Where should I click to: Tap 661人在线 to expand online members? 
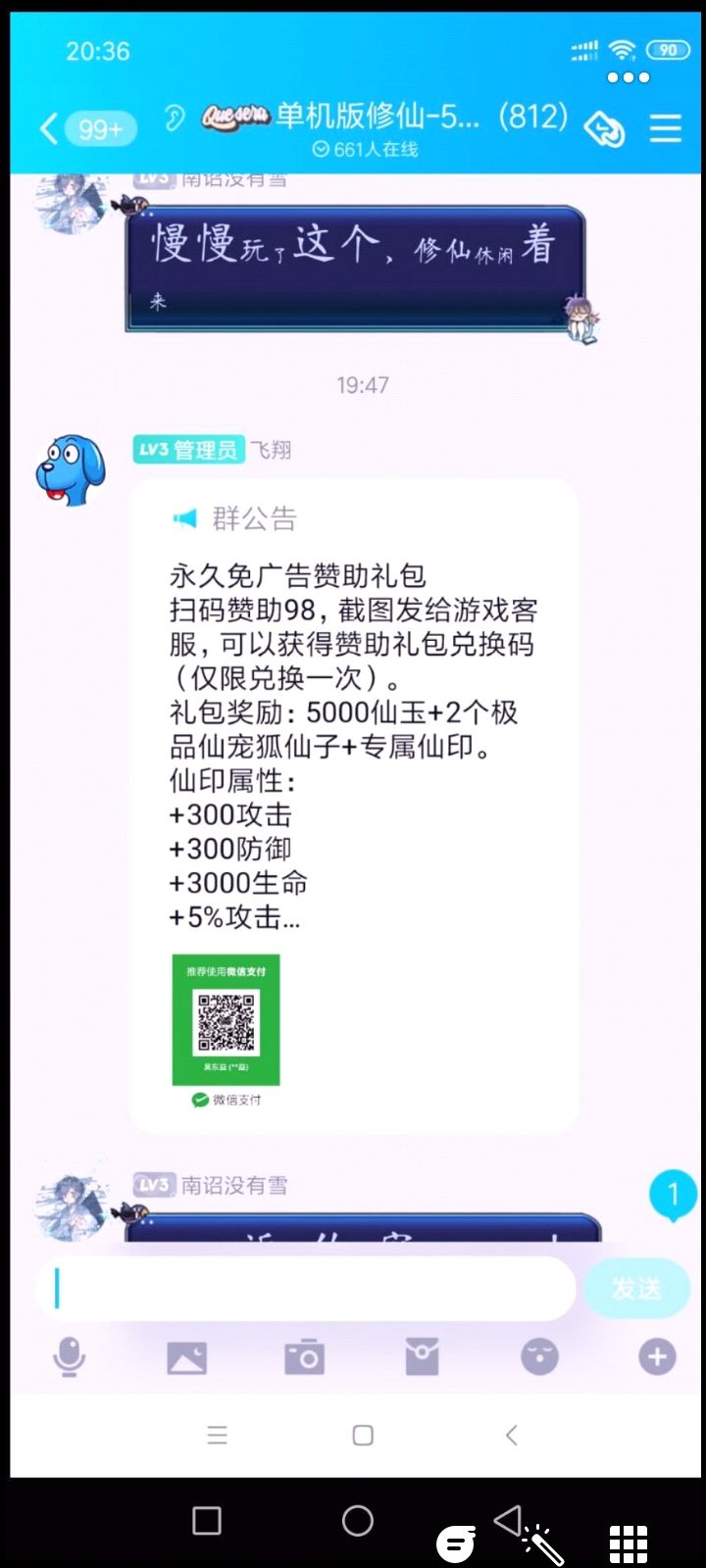pyautogui.click(x=367, y=149)
